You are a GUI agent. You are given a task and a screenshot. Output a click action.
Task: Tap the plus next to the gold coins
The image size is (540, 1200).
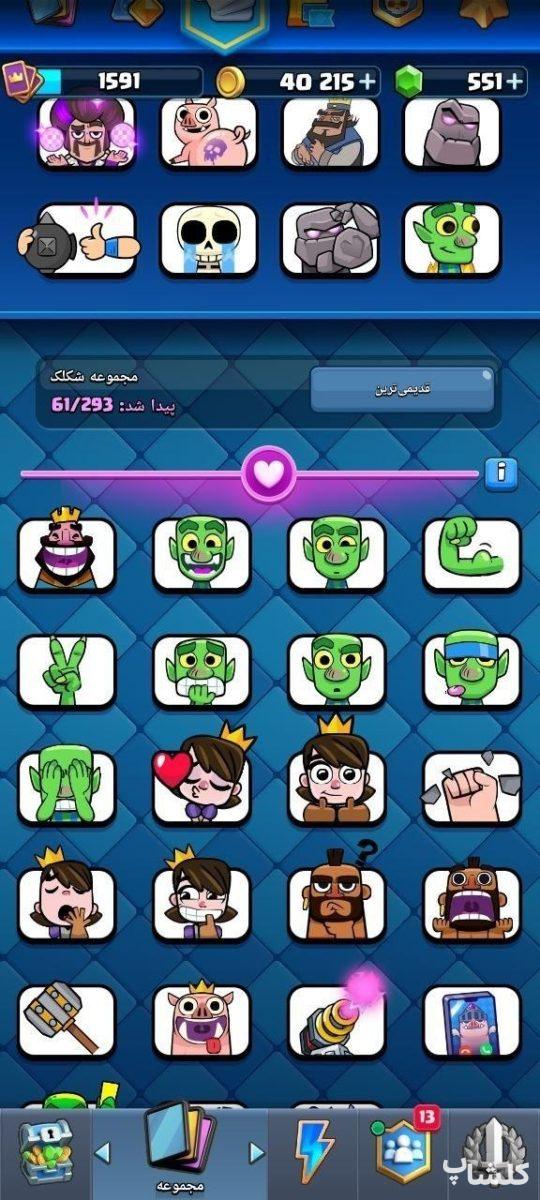[x=369, y=82]
